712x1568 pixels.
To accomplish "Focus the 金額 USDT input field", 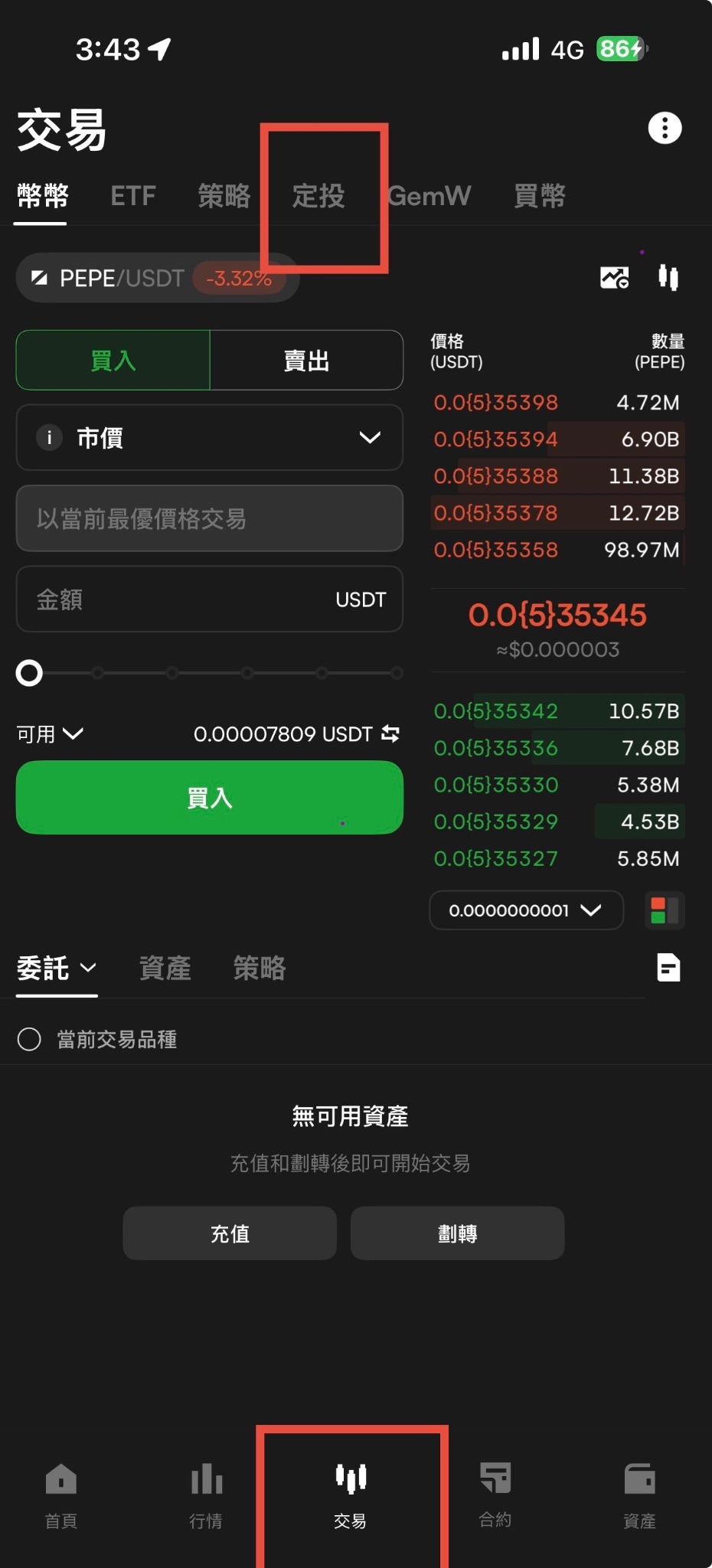I will click(209, 599).
